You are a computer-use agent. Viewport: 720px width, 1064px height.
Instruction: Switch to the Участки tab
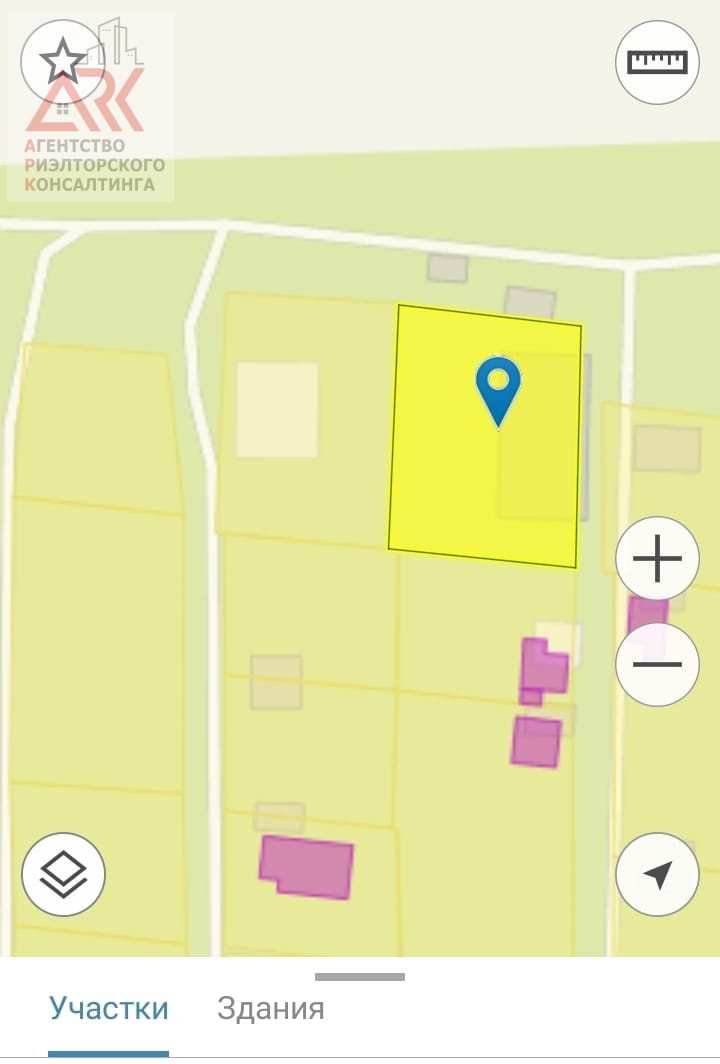coord(109,1008)
